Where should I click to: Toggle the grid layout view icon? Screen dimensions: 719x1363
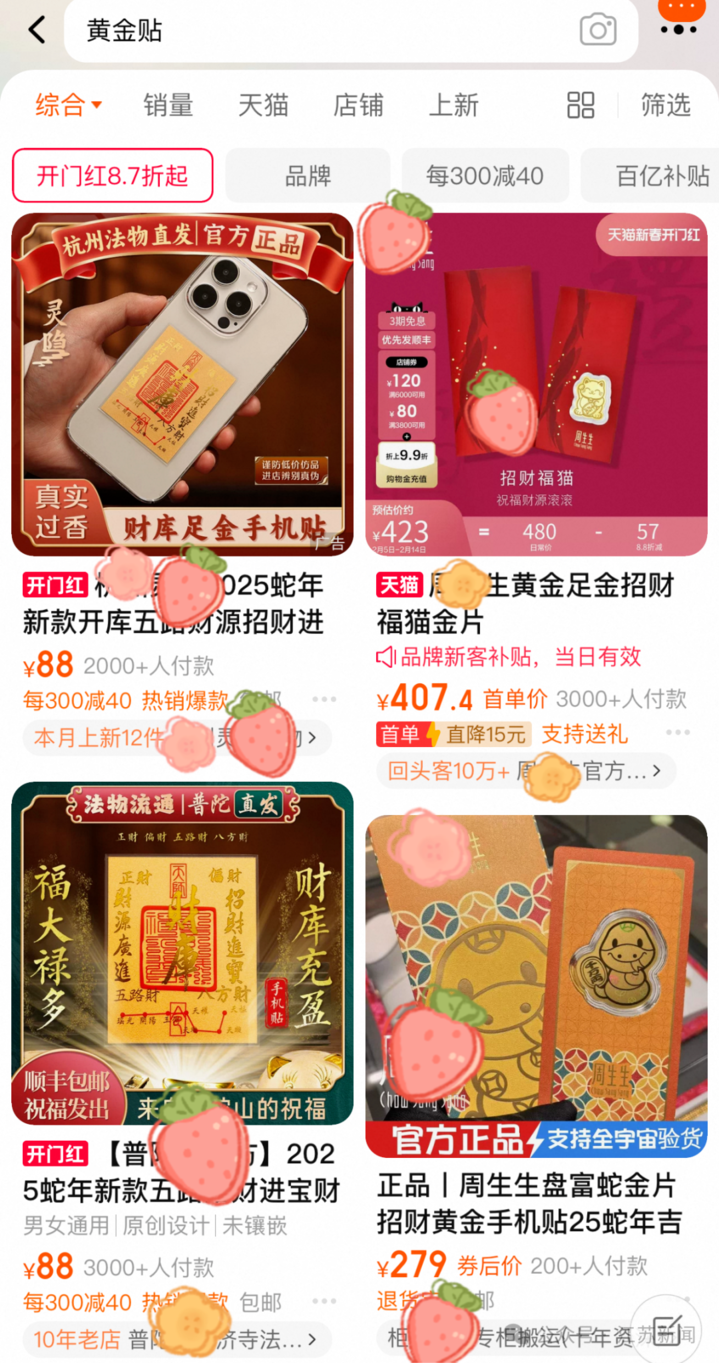pyautogui.click(x=580, y=105)
